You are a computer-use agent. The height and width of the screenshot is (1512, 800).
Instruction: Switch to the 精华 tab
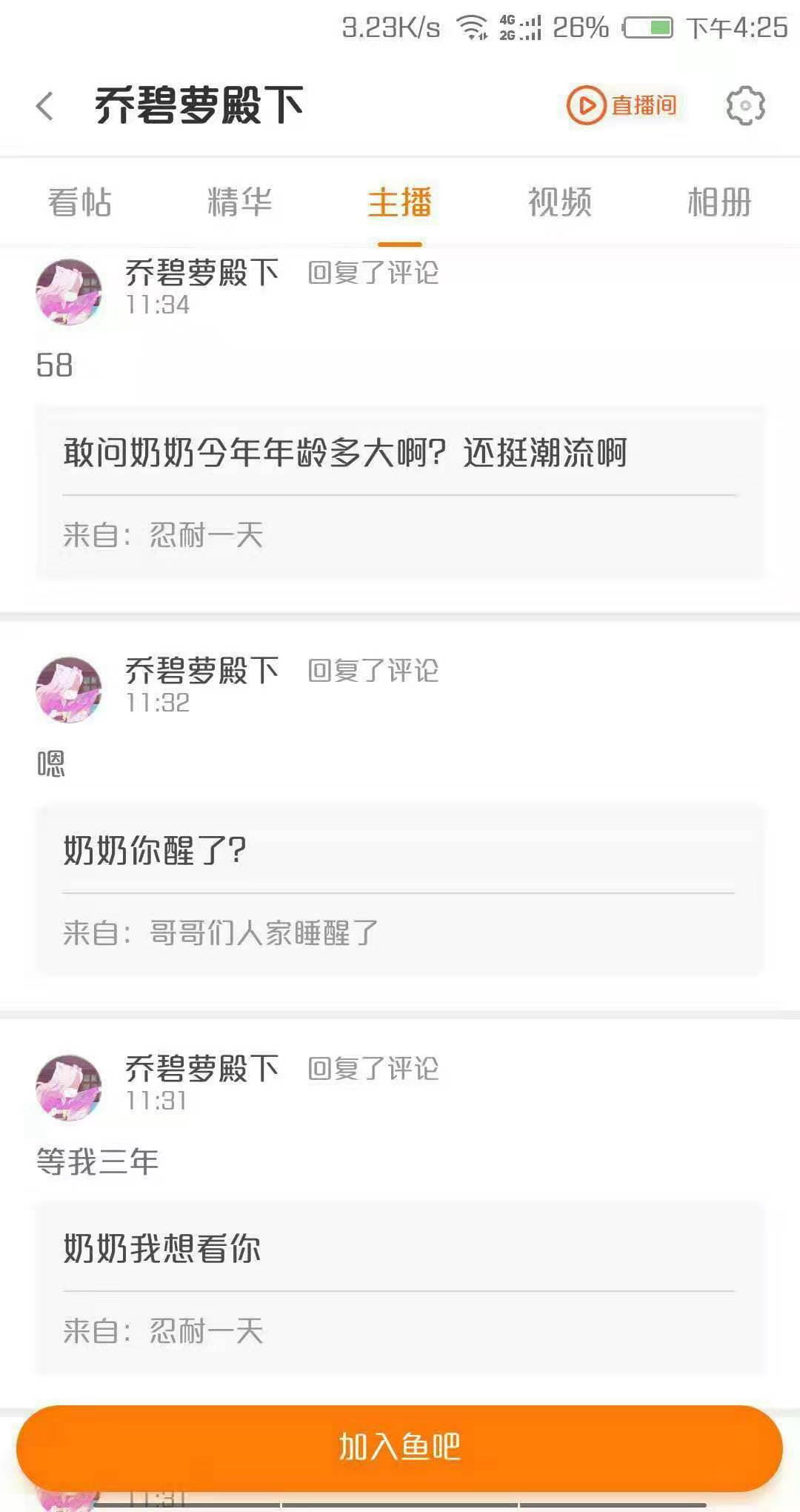tap(239, 202)
